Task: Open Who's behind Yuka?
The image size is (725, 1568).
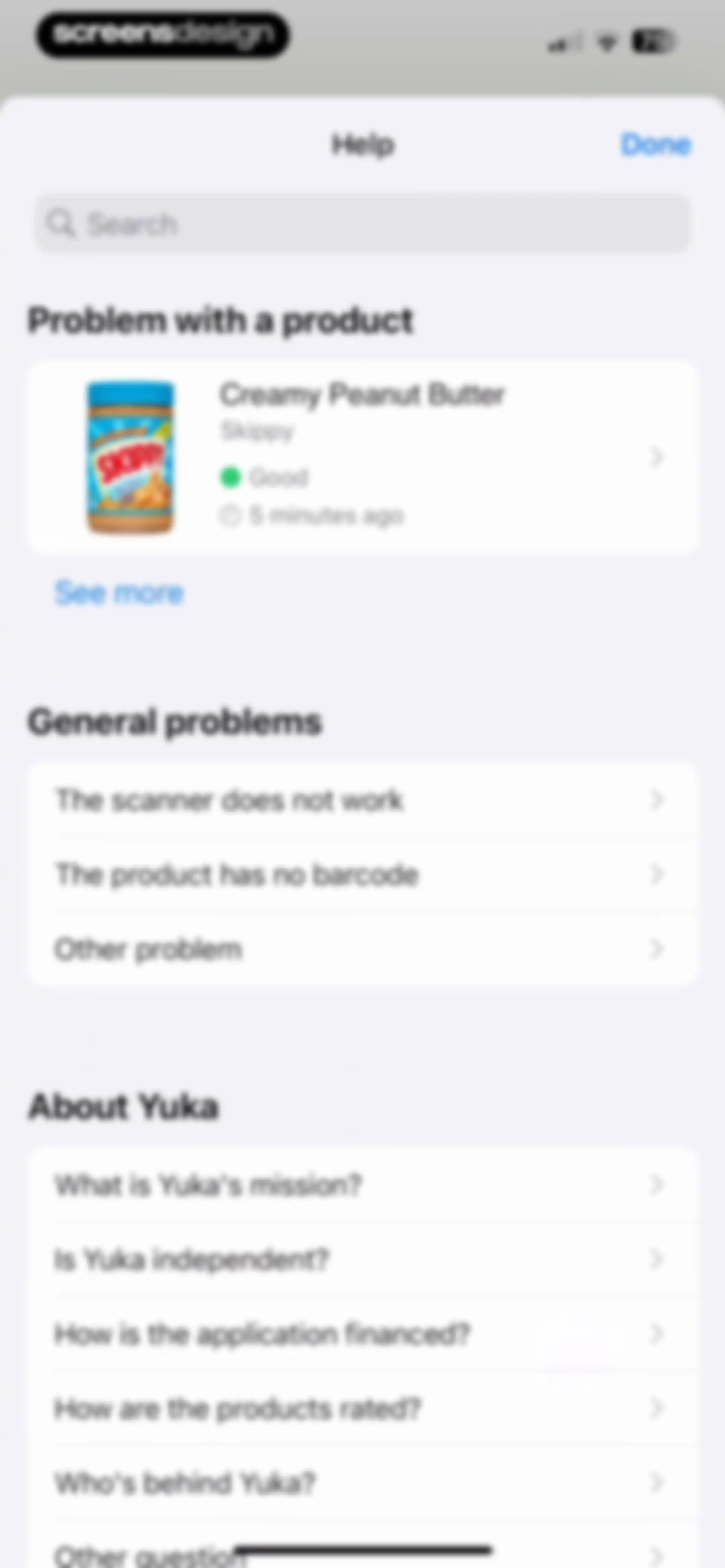Action: tap(363, 1482)
